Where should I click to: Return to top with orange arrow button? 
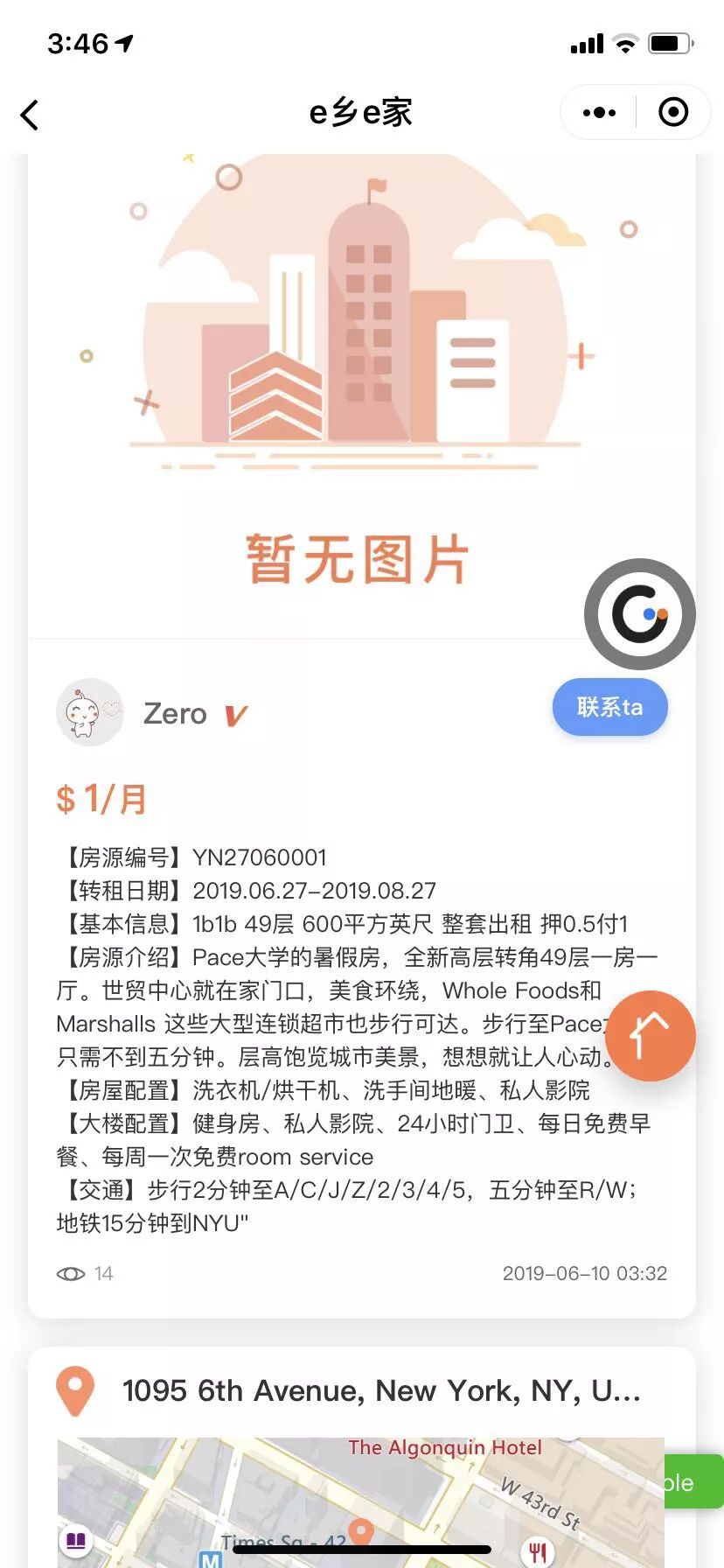pos(650,1036)
